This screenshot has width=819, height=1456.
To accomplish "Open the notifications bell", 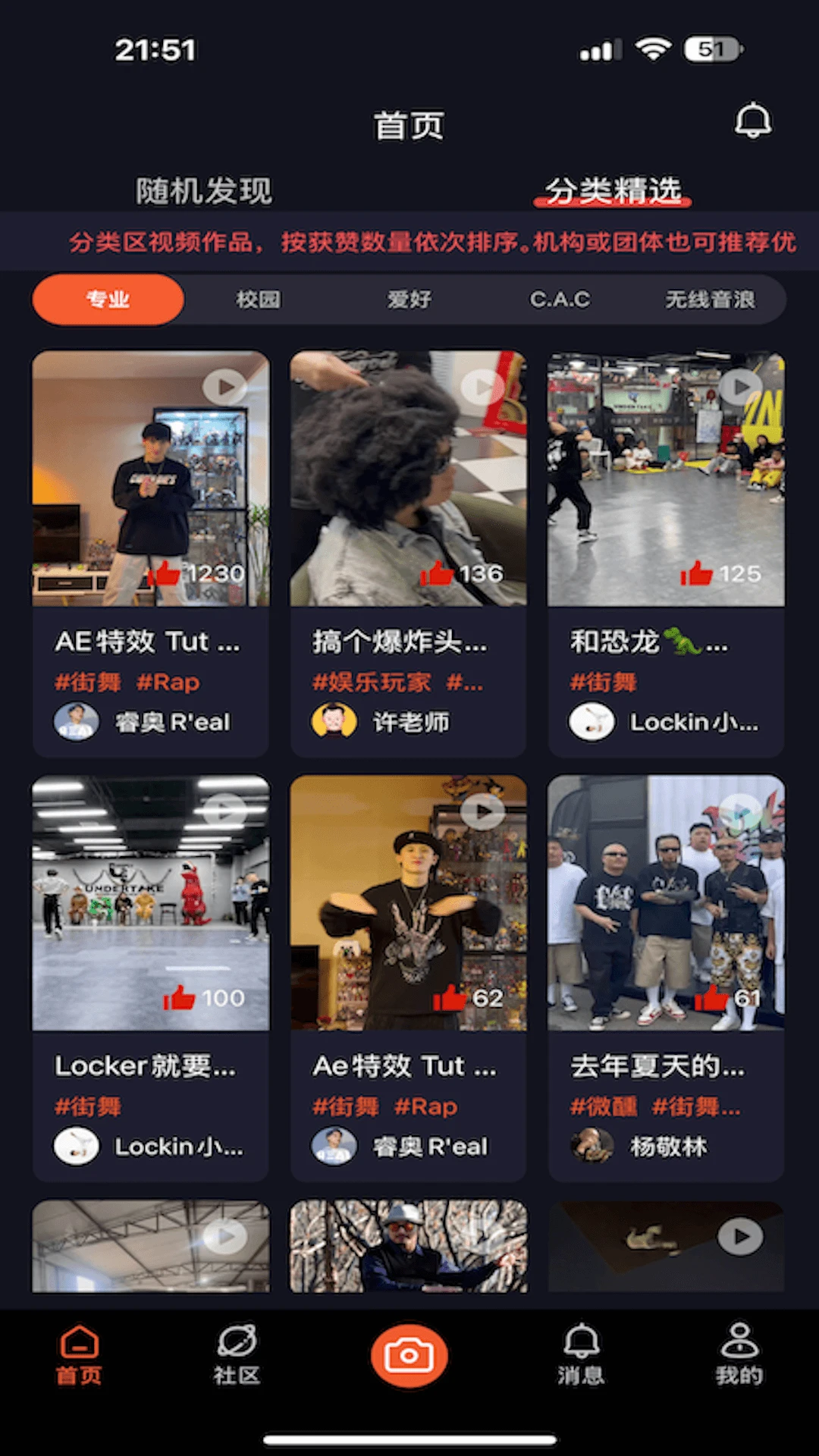I will pyautogui.click(x=752, y=121).
